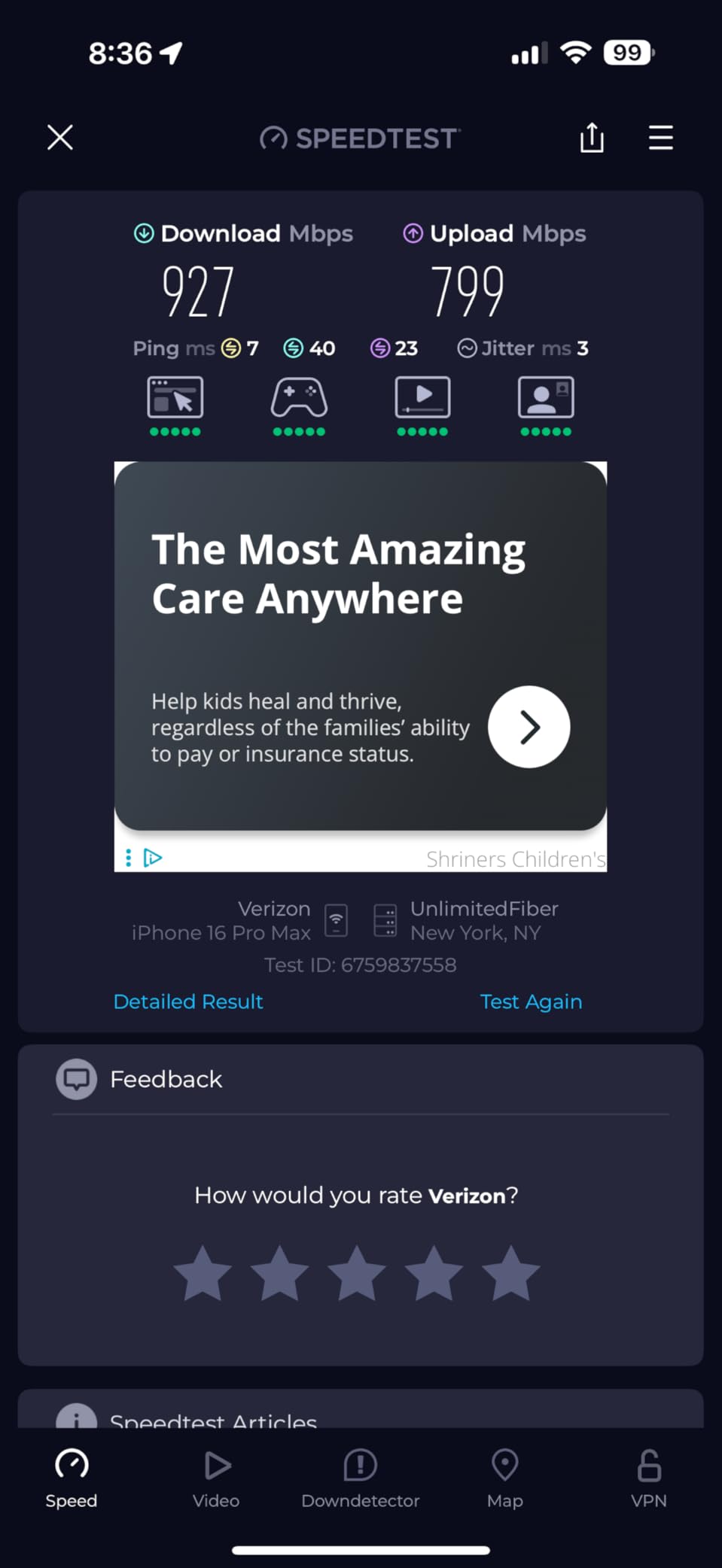Go to the VPN tab

click(648, 1478)
